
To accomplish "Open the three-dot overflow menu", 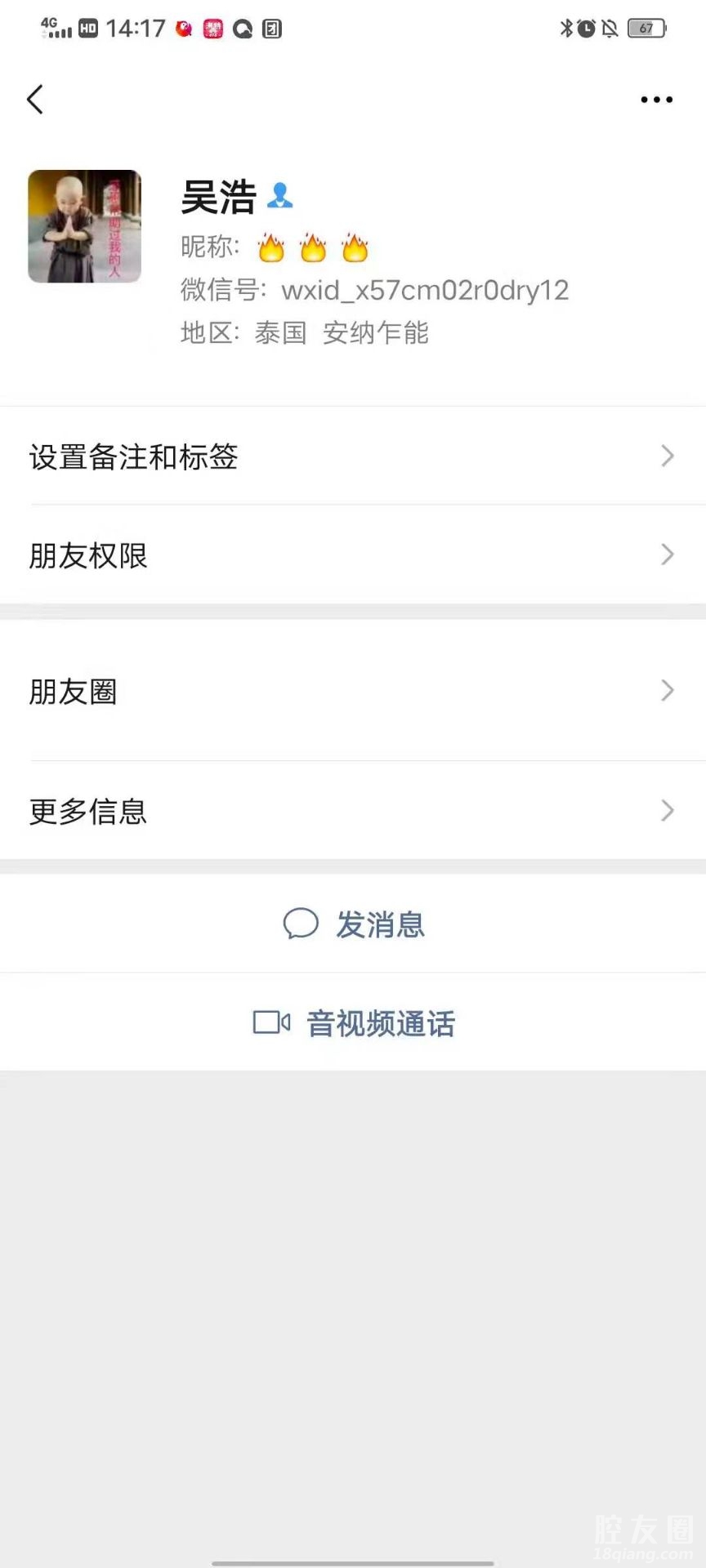I will pyautogui.click(x=656, y=100).
